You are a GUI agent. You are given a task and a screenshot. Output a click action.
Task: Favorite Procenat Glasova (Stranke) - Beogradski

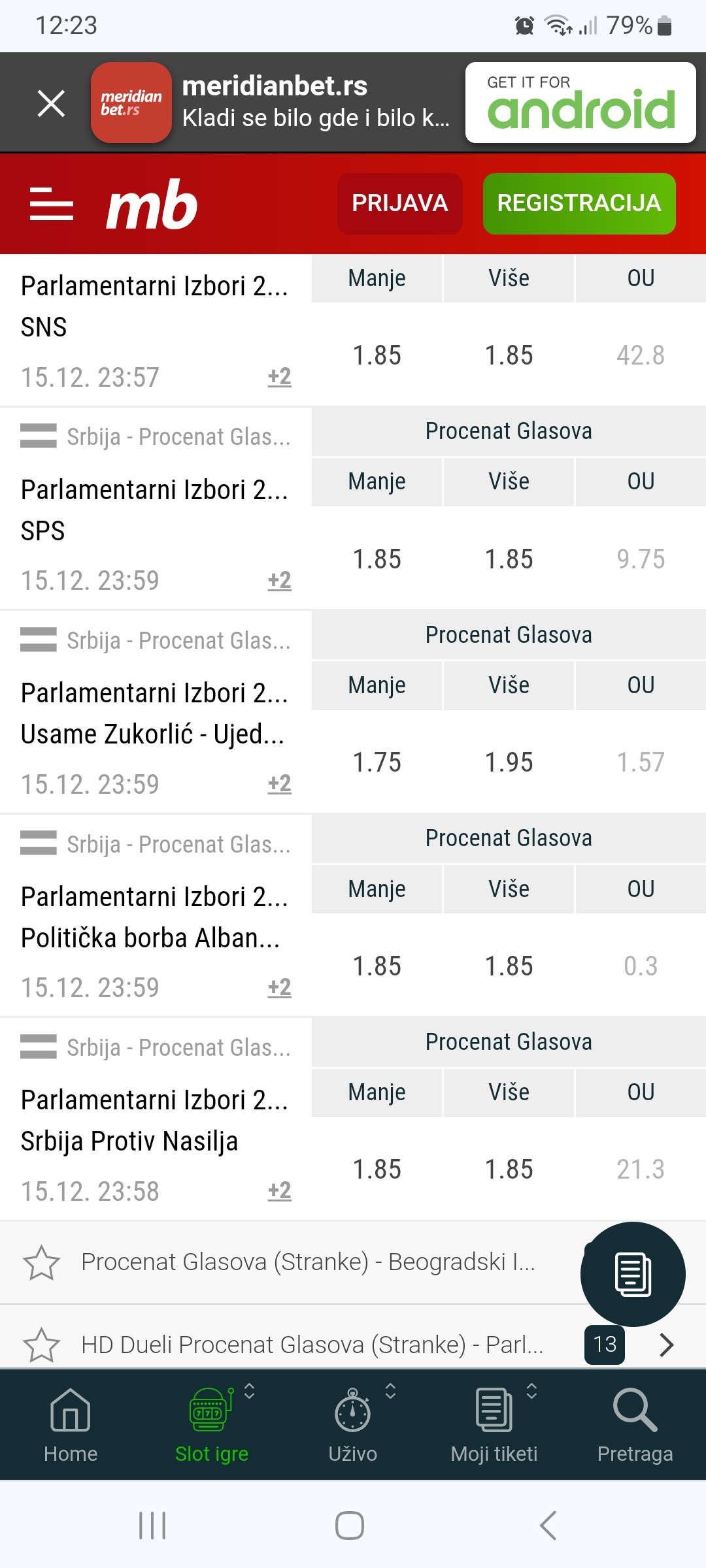[x=41, y=1262]
